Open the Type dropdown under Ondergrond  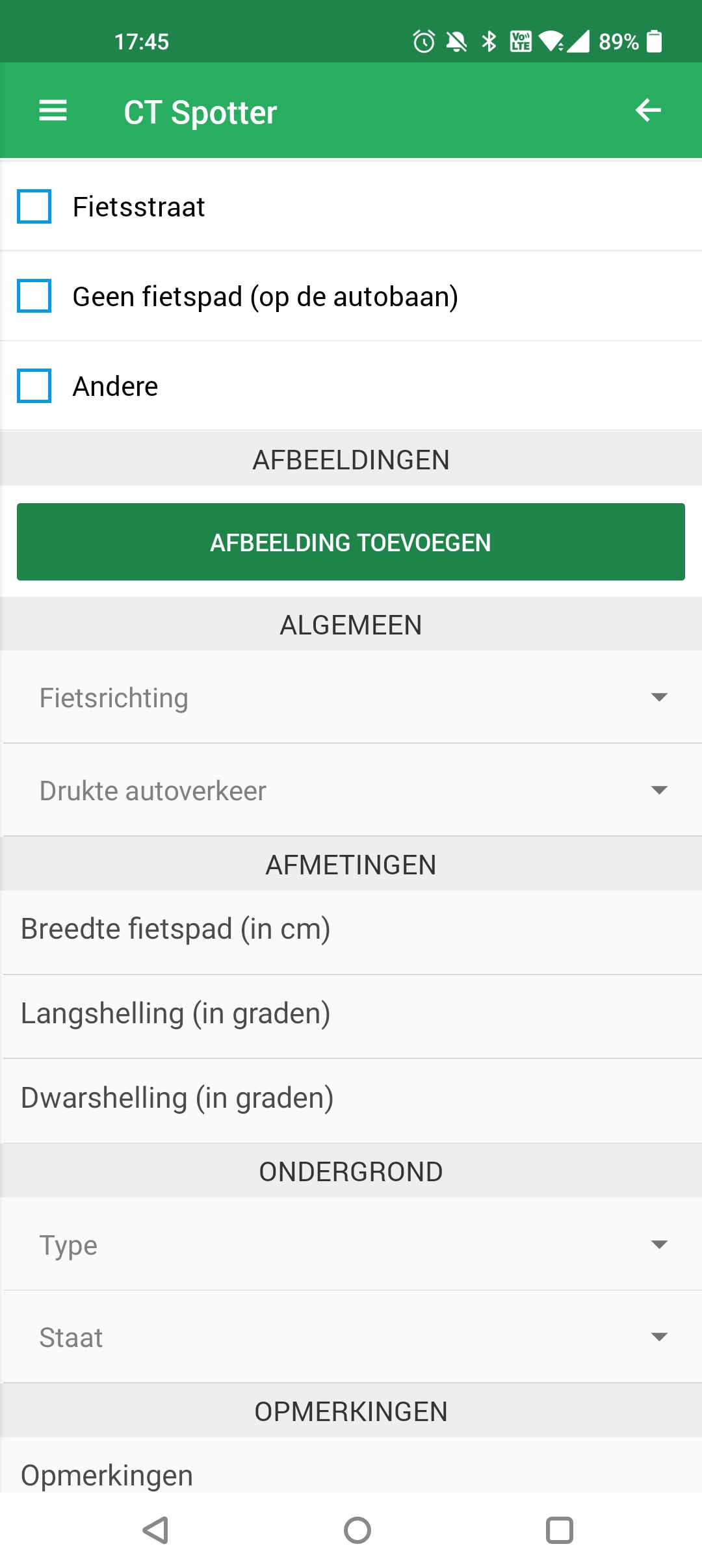pyautogui.click(x=351, y=1245)
